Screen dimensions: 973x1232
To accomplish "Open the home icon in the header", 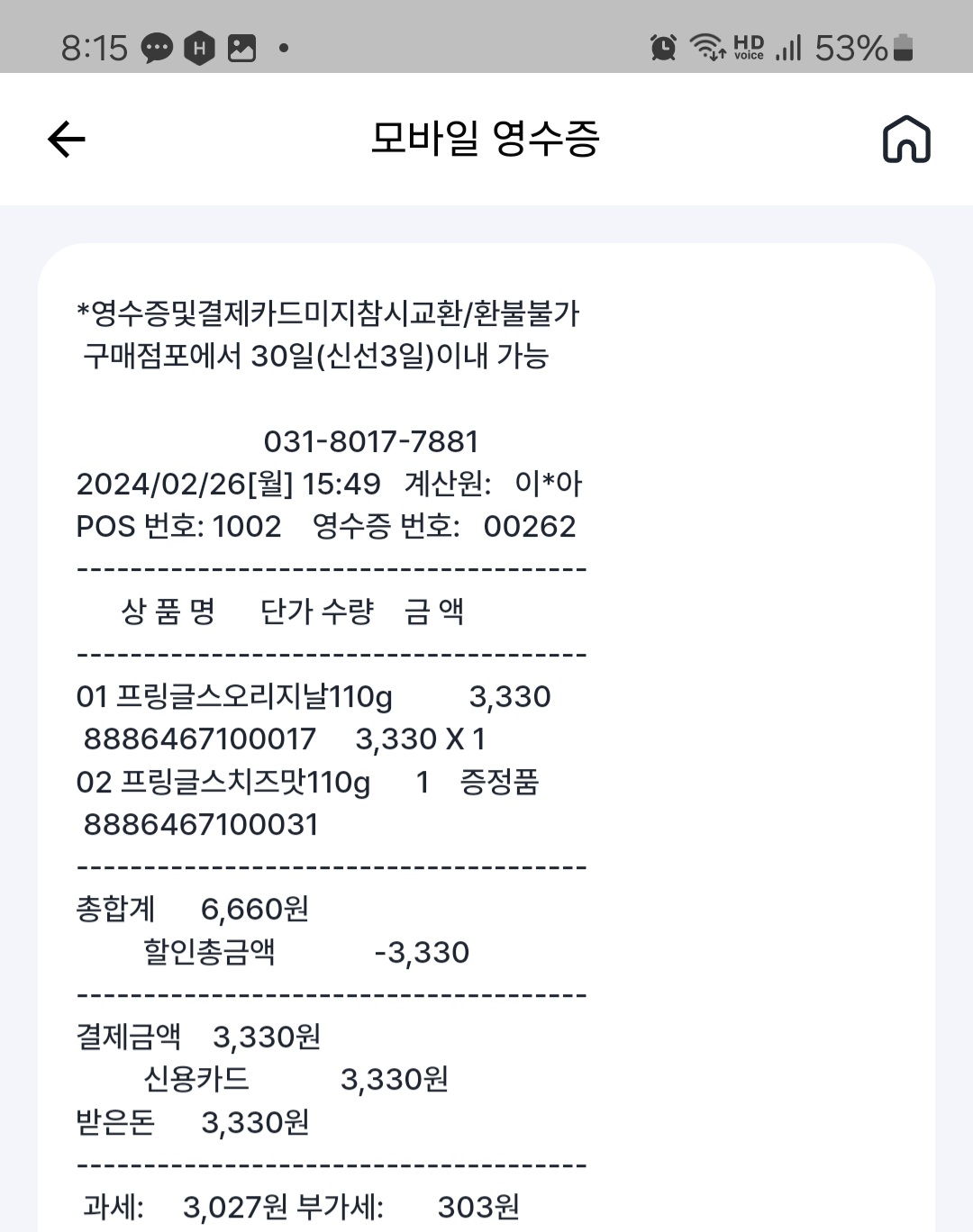I will (x=905, y=140).
